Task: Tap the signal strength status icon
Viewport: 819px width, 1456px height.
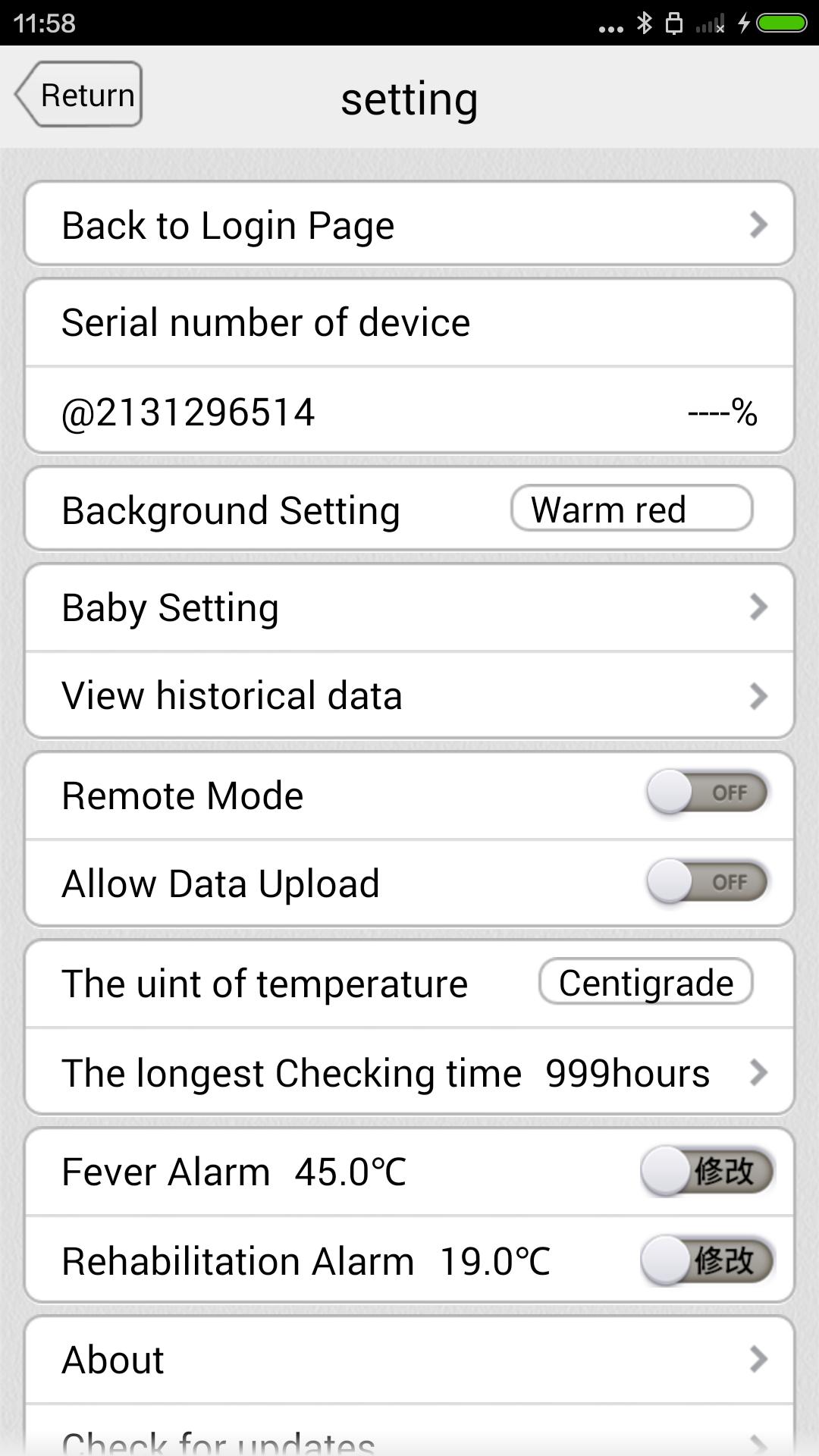Action: [706, 23]
